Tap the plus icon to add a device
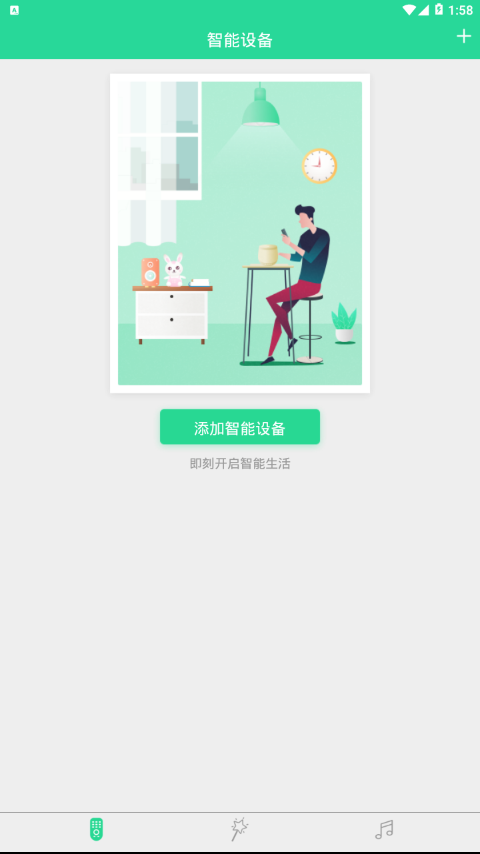480x854 pixels. (463, 36)
